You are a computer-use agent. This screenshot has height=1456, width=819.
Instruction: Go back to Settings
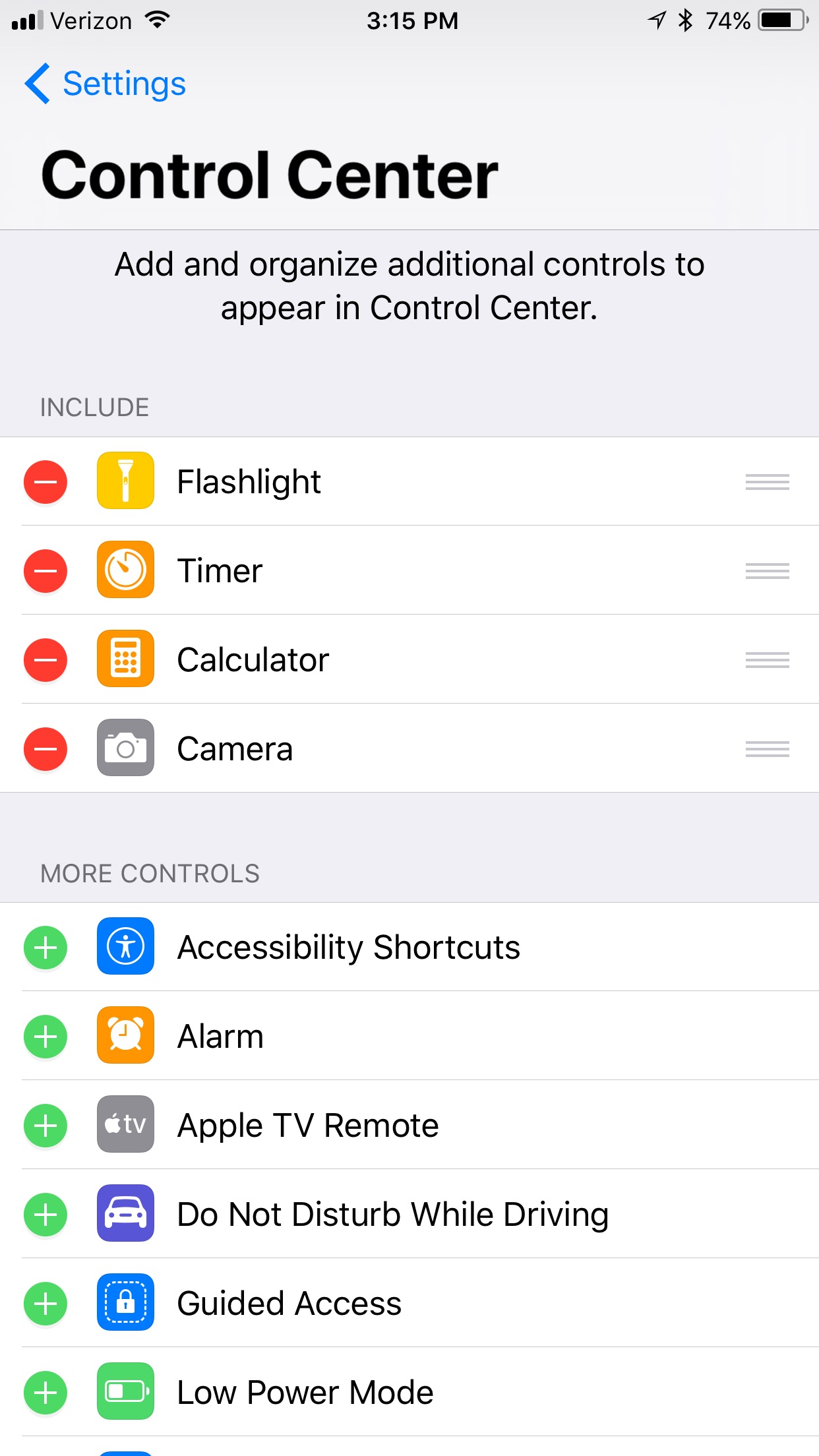click(x=106, y=84)
